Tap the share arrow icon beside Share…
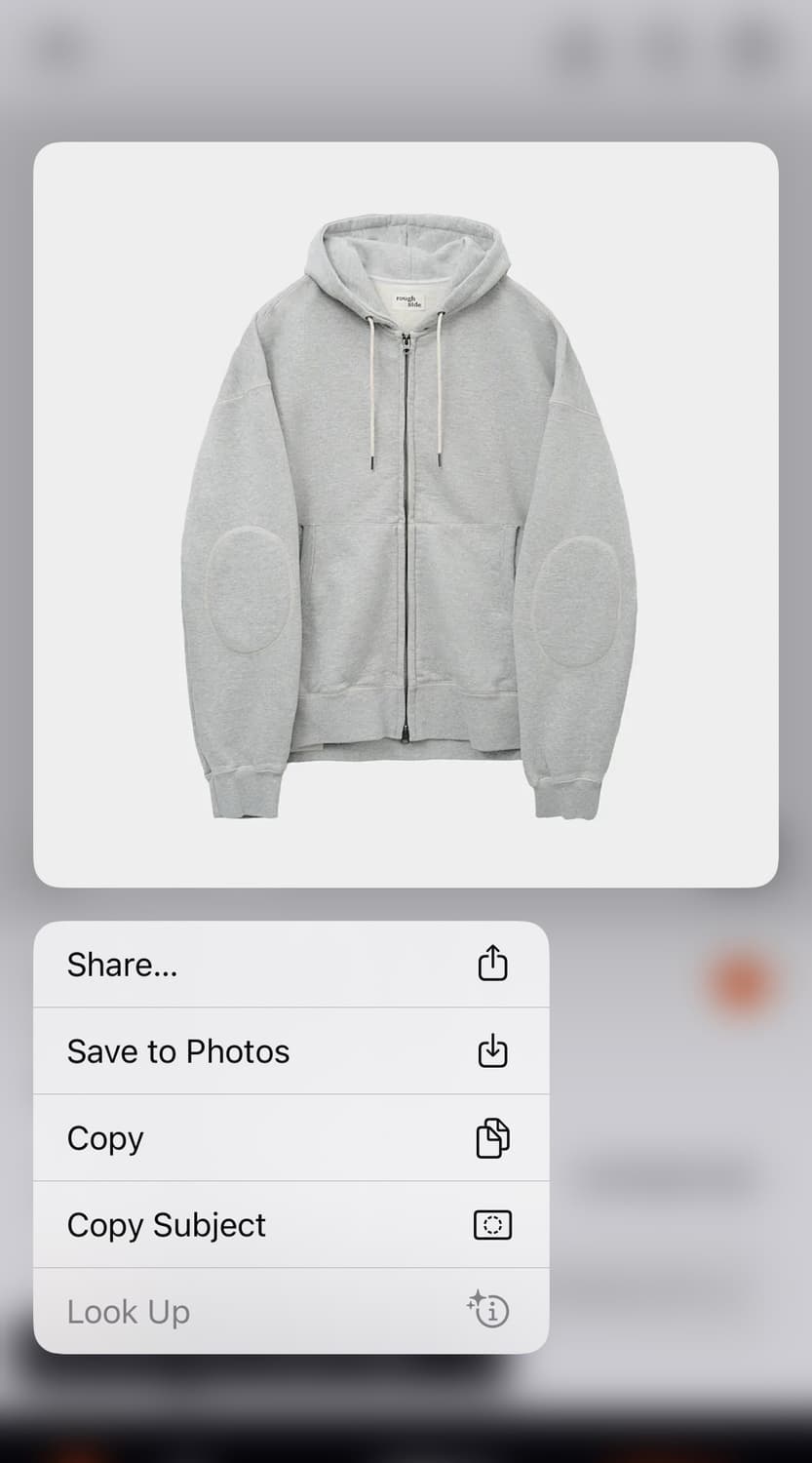The height and width of the screenshot is (1463, 812). (493, 963)
